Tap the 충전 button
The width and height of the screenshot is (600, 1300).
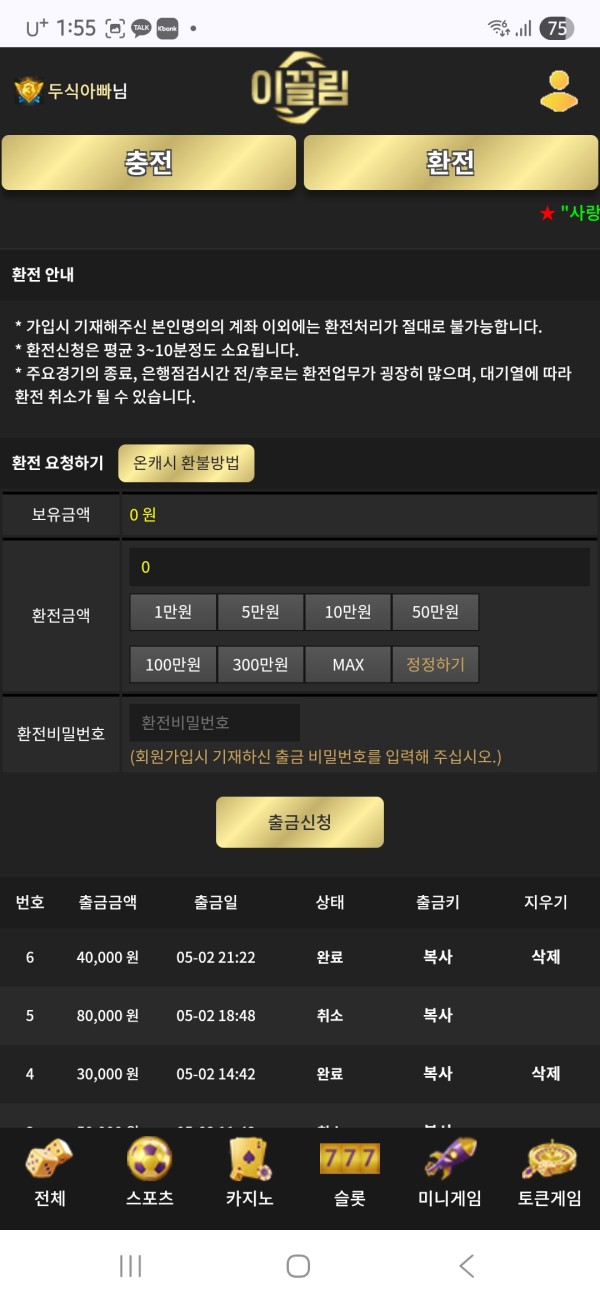click(x=149, y=163)
